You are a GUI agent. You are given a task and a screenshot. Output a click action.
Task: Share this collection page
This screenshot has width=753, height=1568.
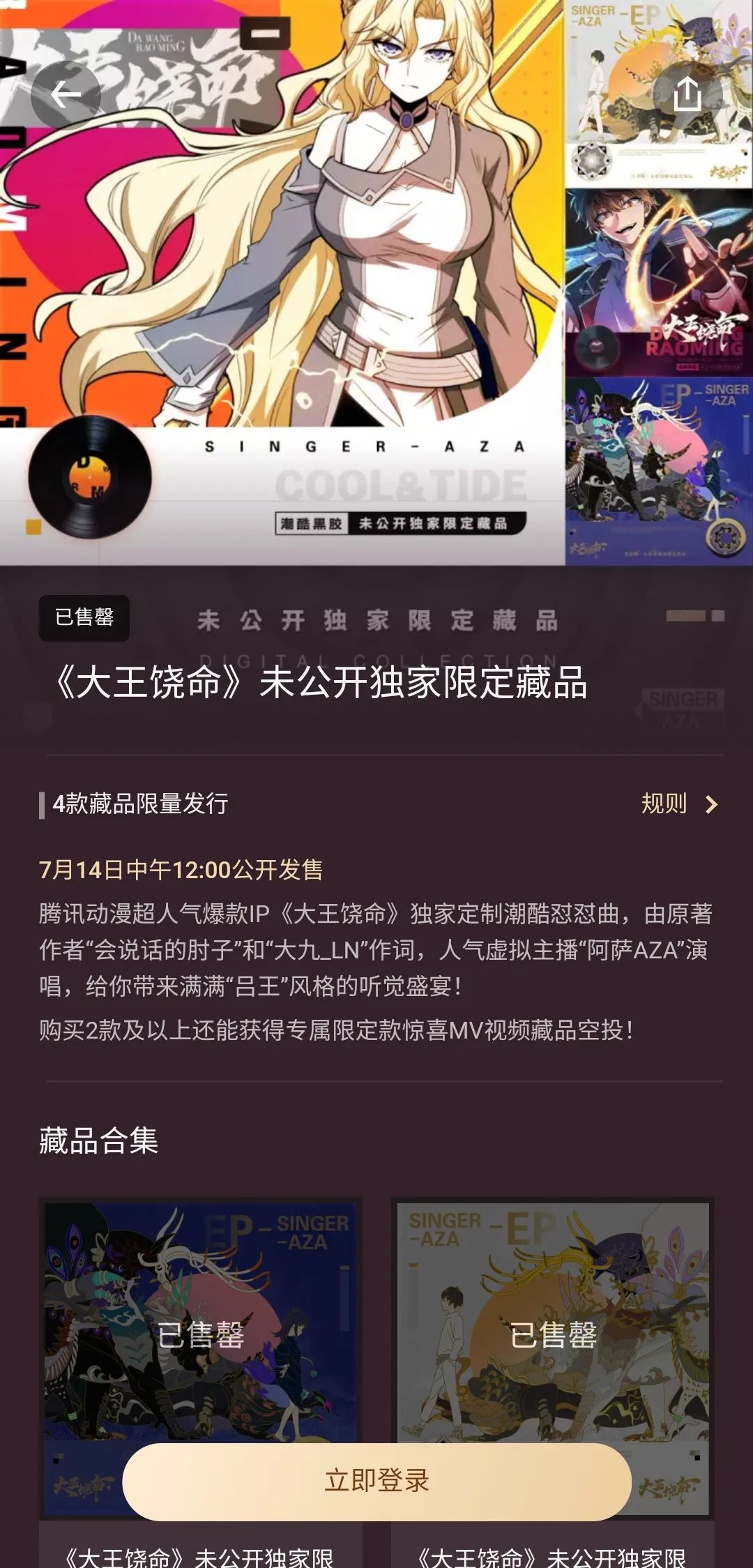click(687, 94)
